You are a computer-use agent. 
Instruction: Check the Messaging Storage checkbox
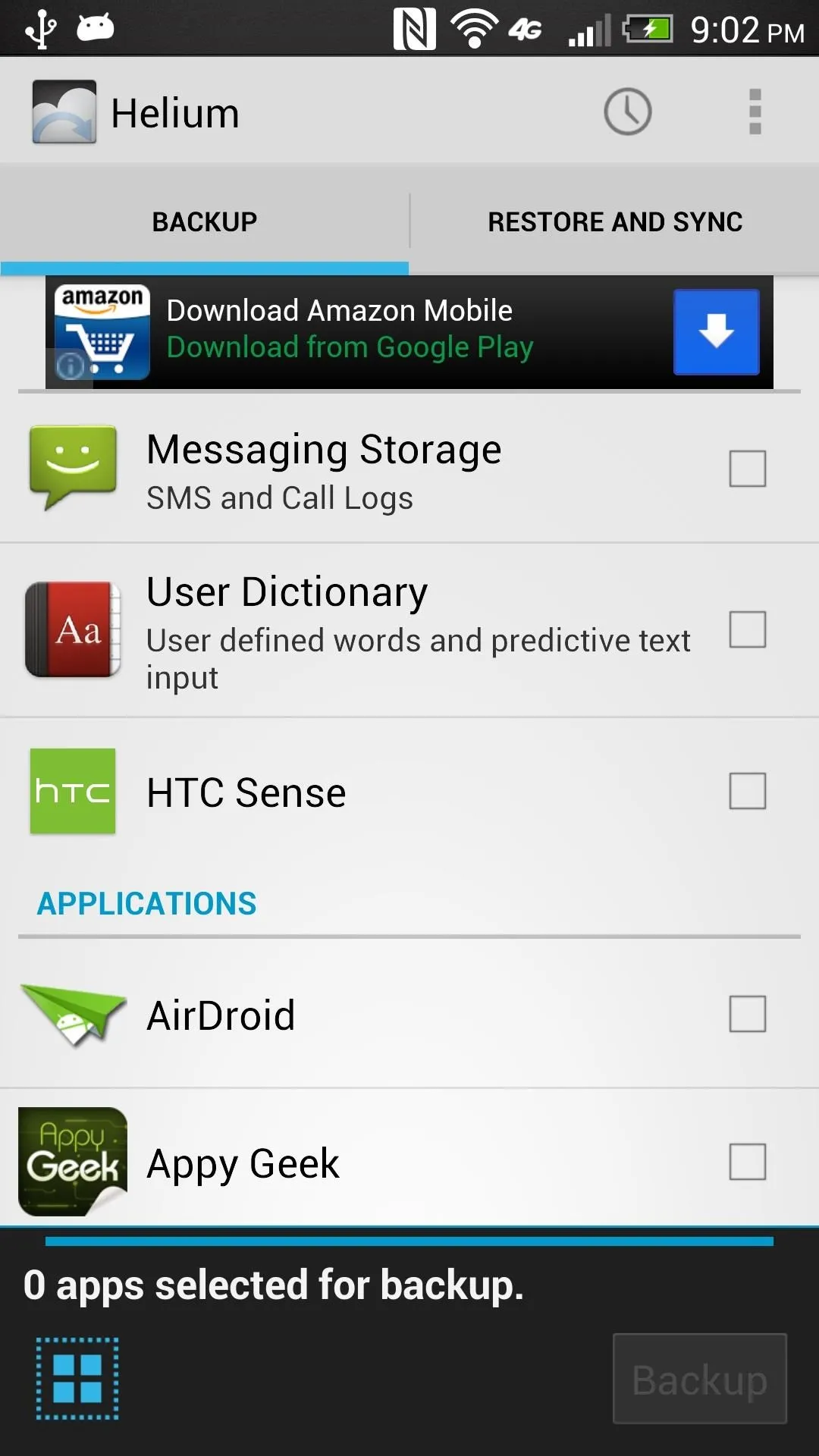point(748,469)
